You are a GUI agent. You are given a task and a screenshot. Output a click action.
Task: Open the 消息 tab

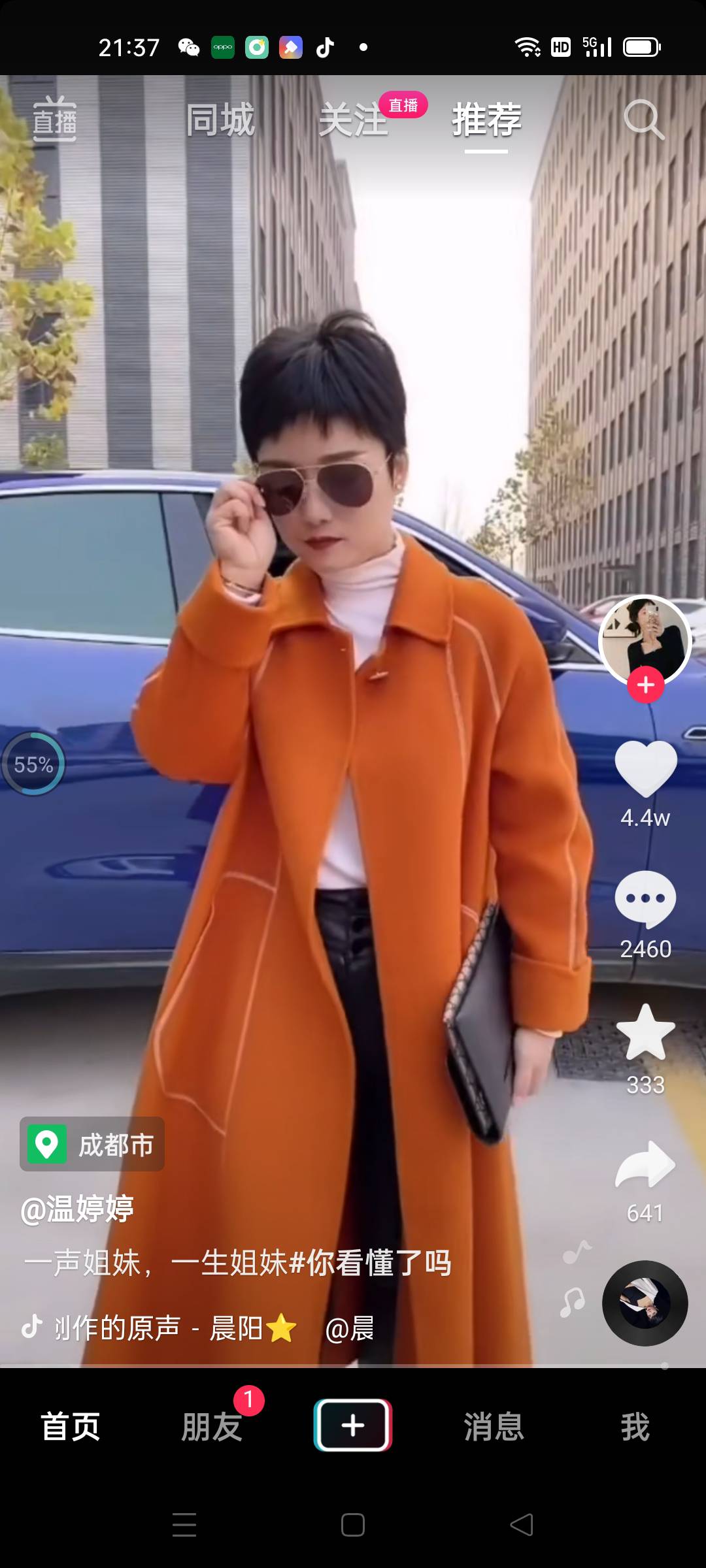(x=494, y=1426)
